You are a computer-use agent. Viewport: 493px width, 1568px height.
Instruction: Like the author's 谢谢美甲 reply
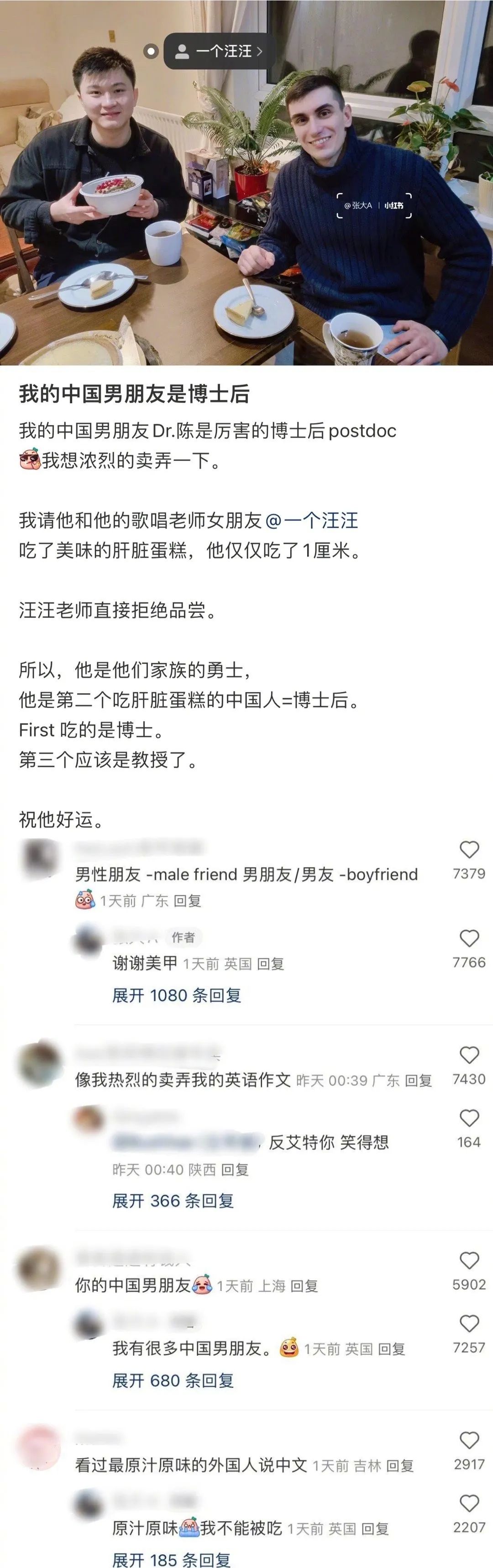[x=469, y=939]
